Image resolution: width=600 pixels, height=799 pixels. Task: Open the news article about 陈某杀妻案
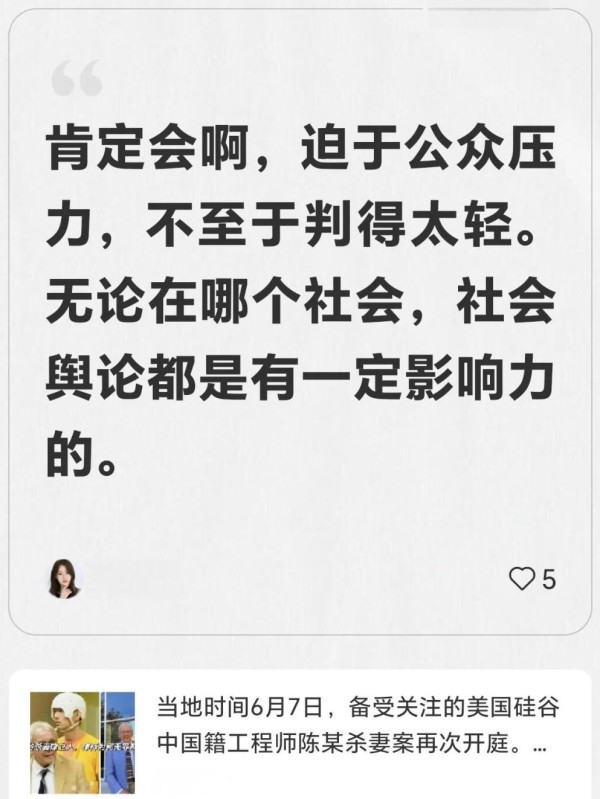tap(352, 728)
